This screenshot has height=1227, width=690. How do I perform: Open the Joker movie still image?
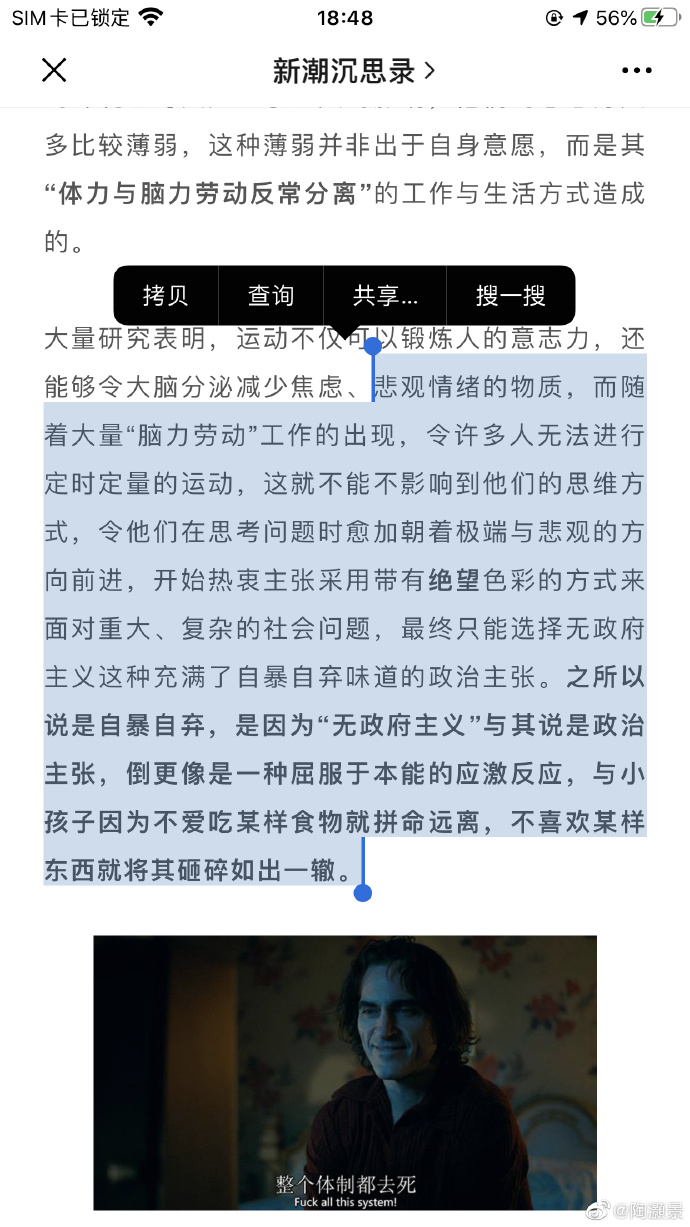click(x=345, y=1072)
